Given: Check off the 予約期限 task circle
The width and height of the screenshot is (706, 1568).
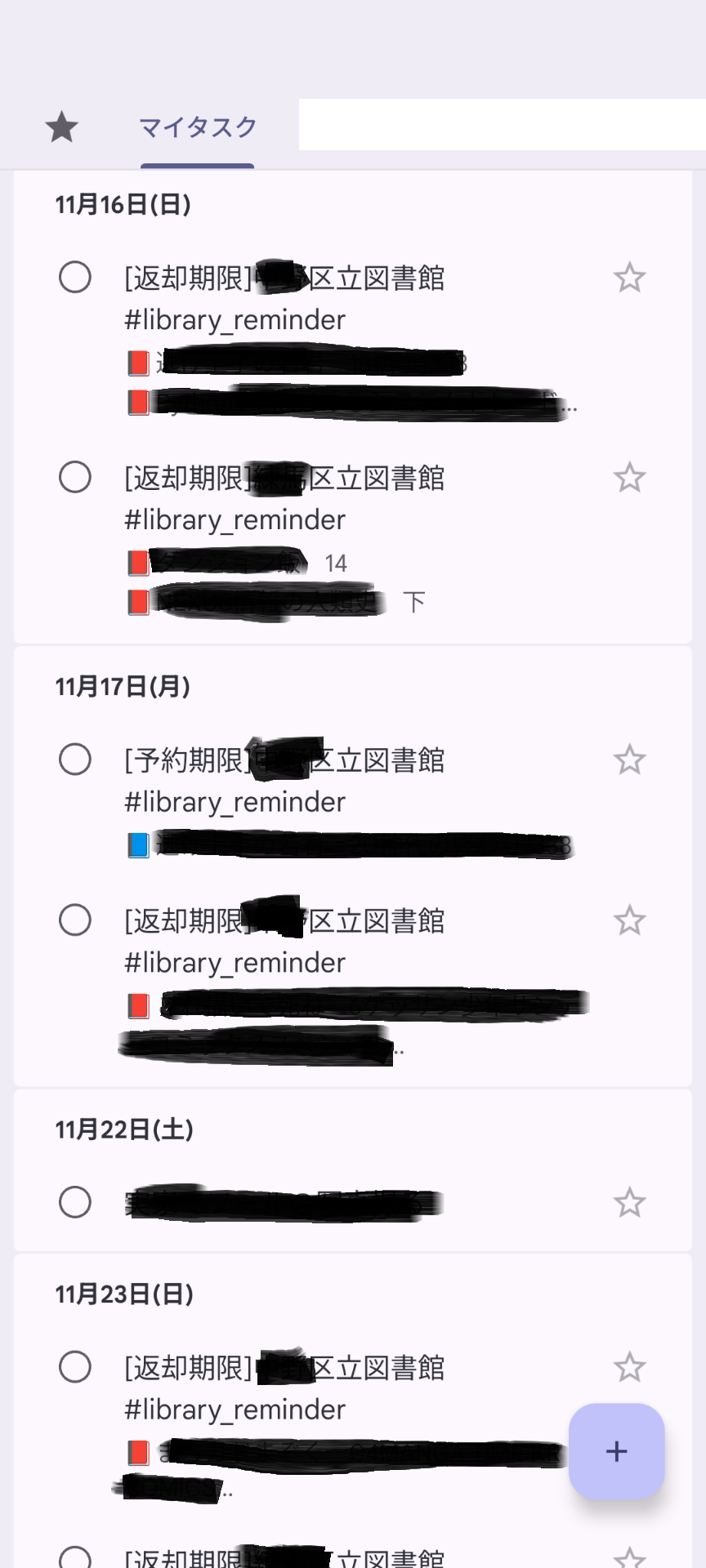Looking at the screenshot, I should coord(75,759).
